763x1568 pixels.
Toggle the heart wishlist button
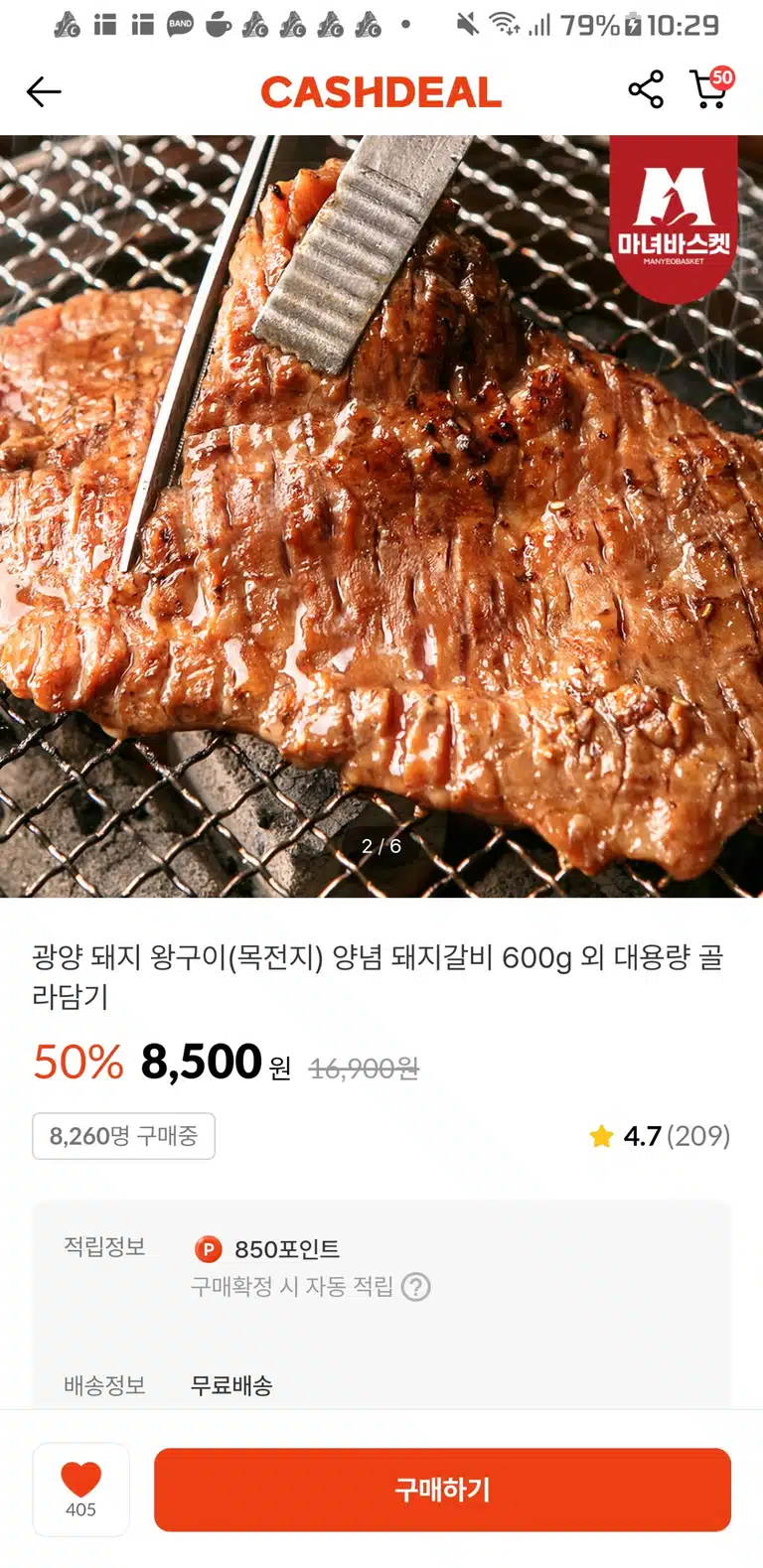click(81, 1490)
